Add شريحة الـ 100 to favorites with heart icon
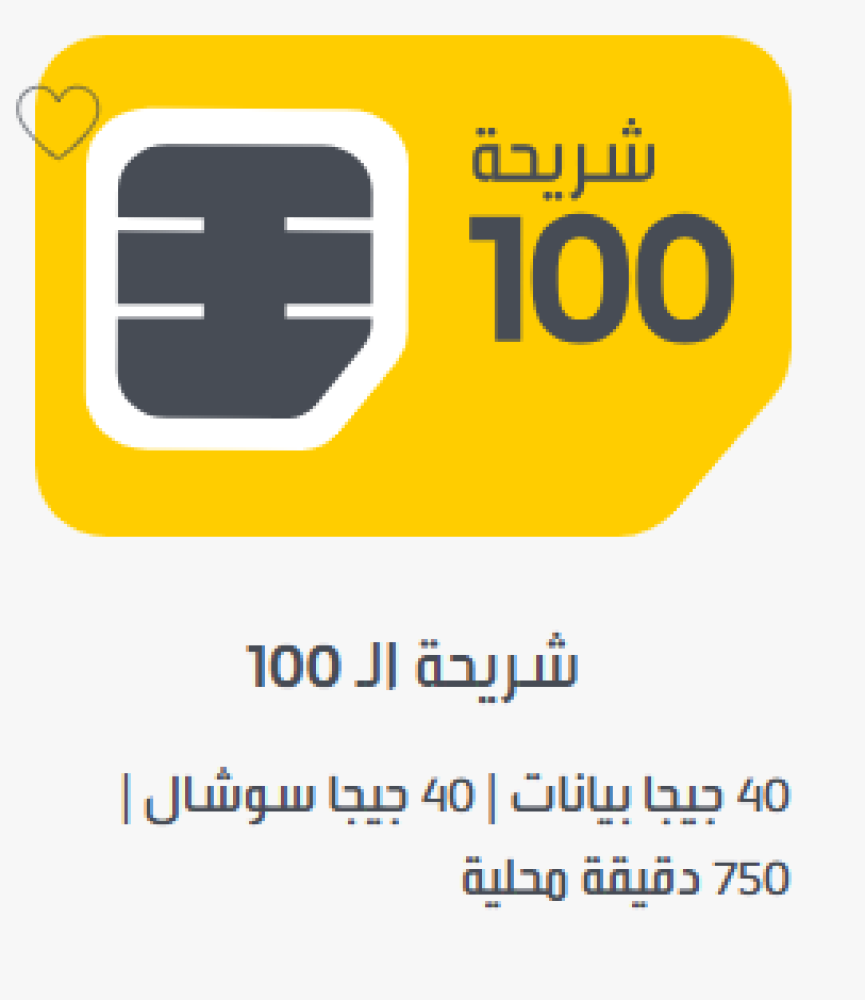Viewport: 865px width, 1000px height. [x=58, y=121]
